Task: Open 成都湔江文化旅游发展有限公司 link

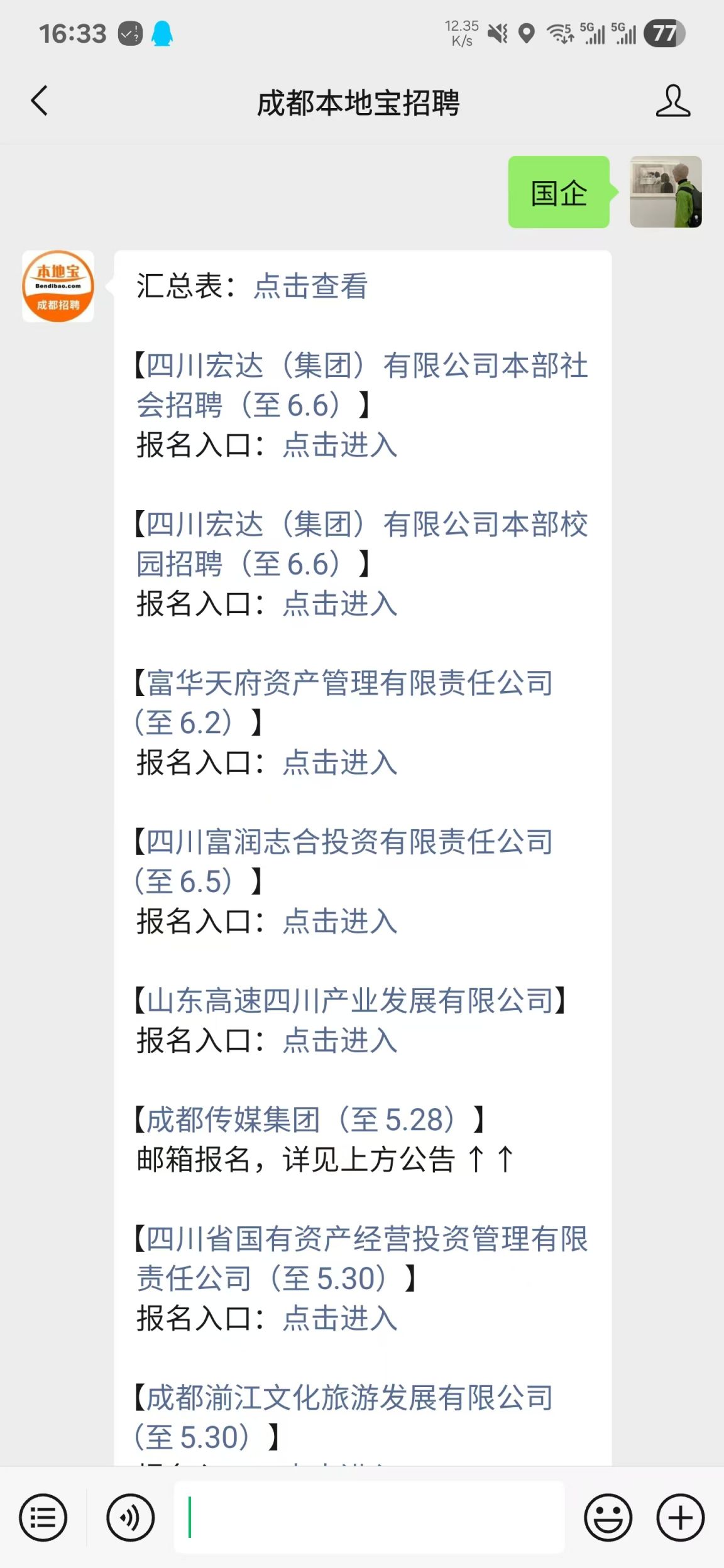Action: tap(344, 1418)
